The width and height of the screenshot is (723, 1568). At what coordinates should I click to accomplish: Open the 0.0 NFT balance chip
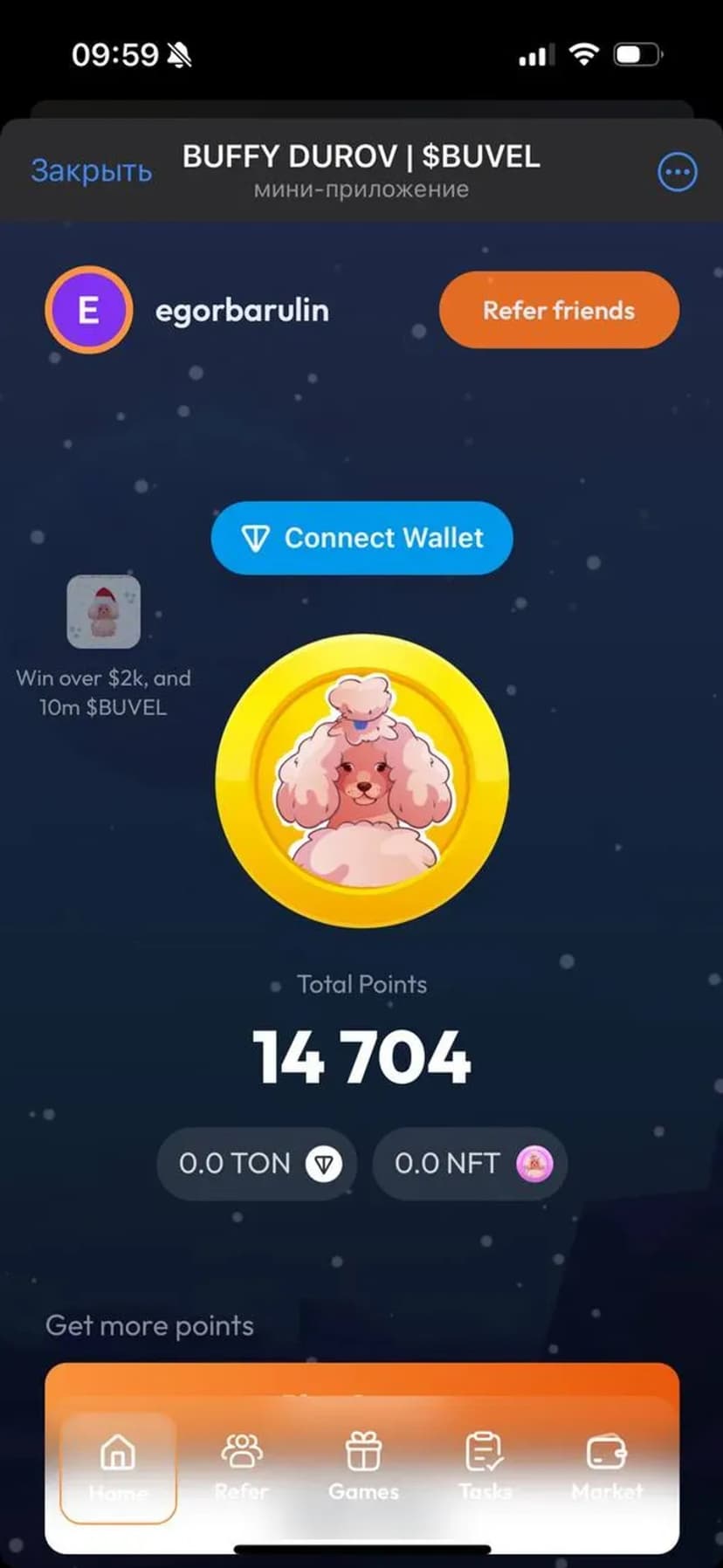pyautogui.click(x=470, y=1164)
